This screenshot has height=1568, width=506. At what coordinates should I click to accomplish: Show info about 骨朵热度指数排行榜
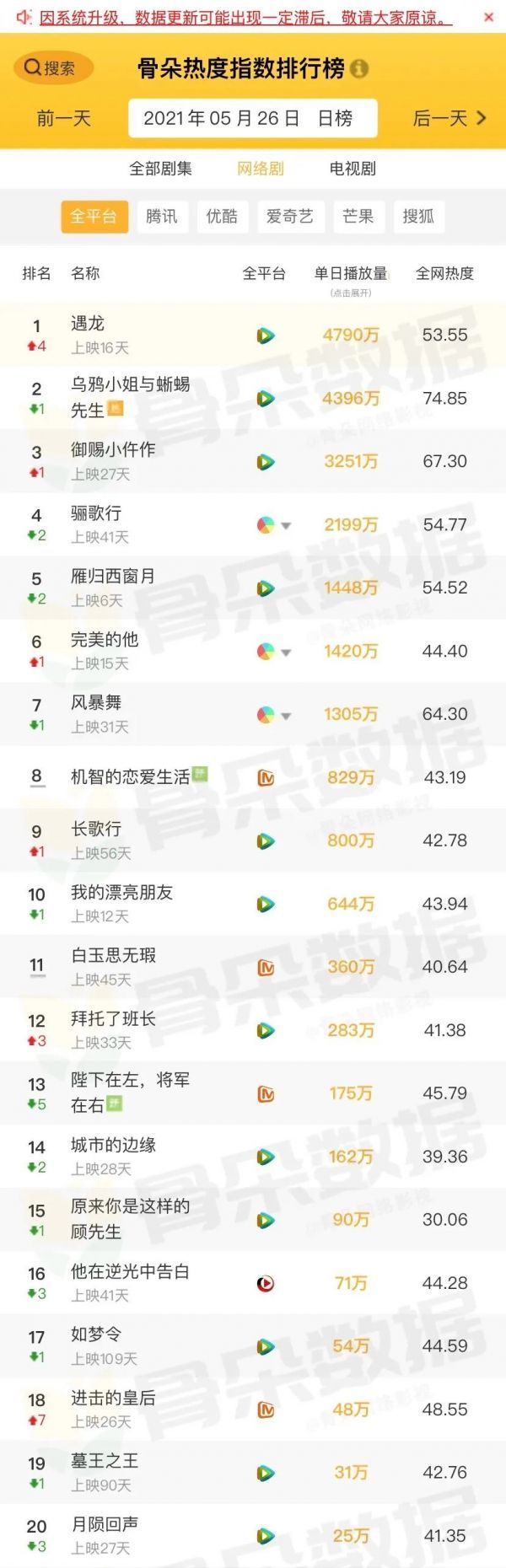click(360, 68)
